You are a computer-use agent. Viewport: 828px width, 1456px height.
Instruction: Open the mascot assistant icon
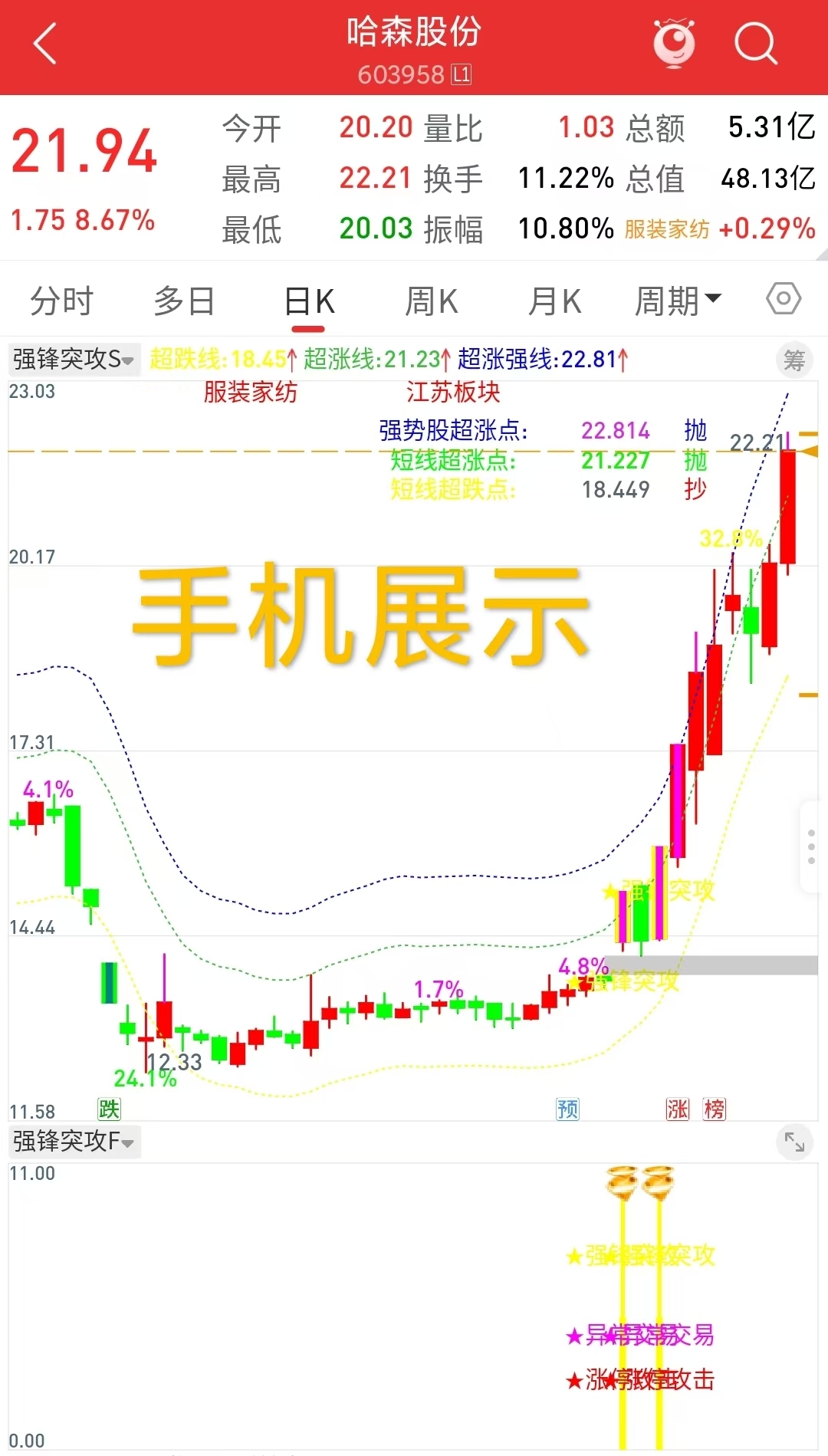(x=674, y=44)
